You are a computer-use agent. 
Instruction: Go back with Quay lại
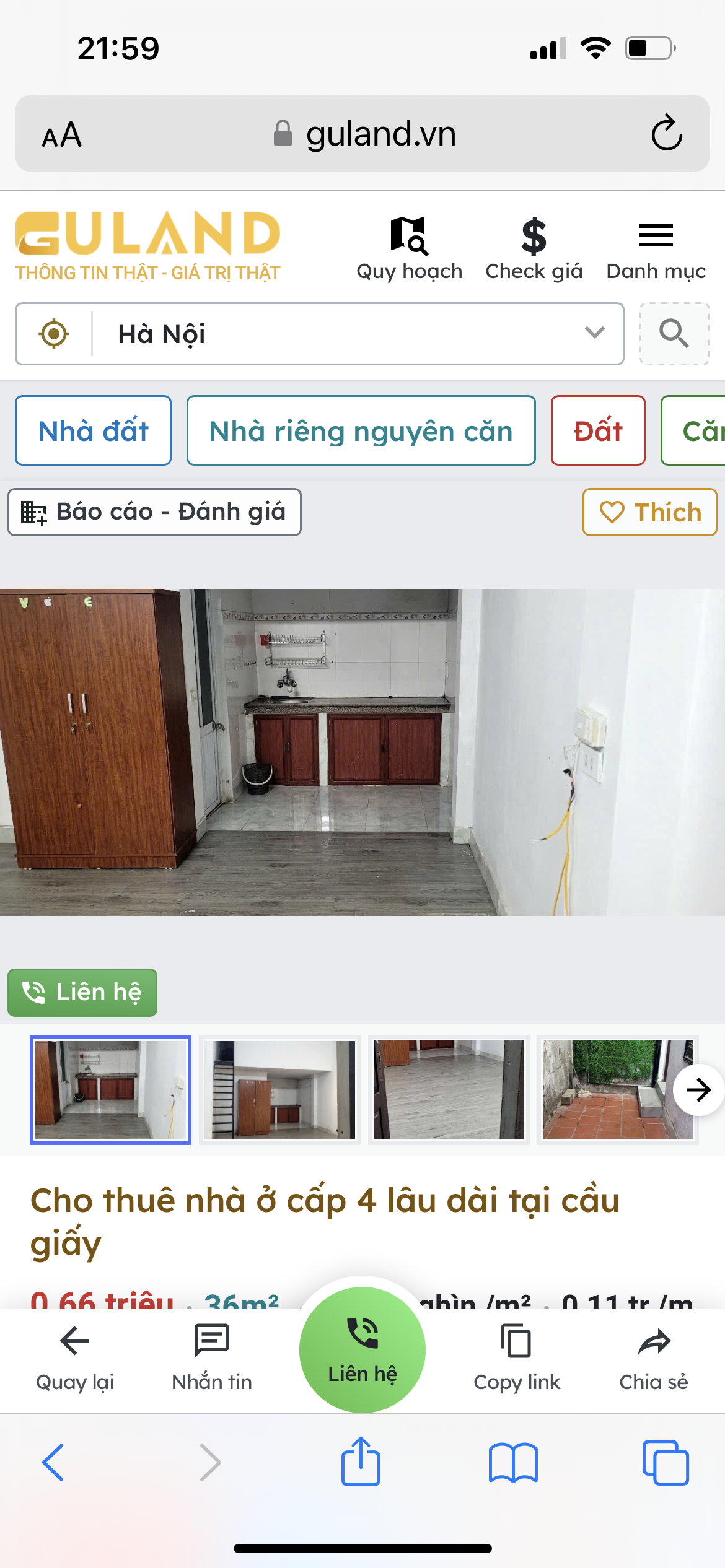(75, 1357)
